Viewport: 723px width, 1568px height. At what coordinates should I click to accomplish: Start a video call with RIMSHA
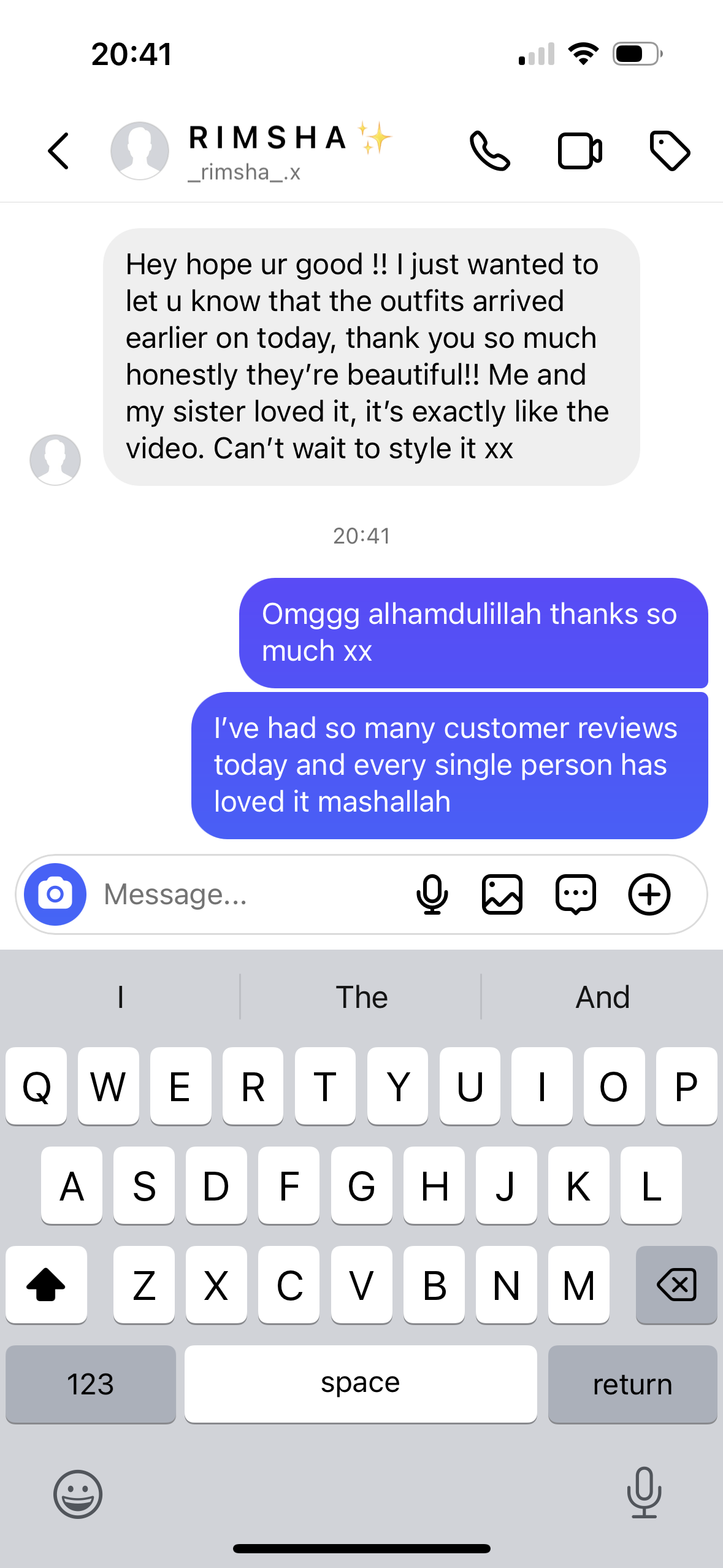(x=580, y=151)
